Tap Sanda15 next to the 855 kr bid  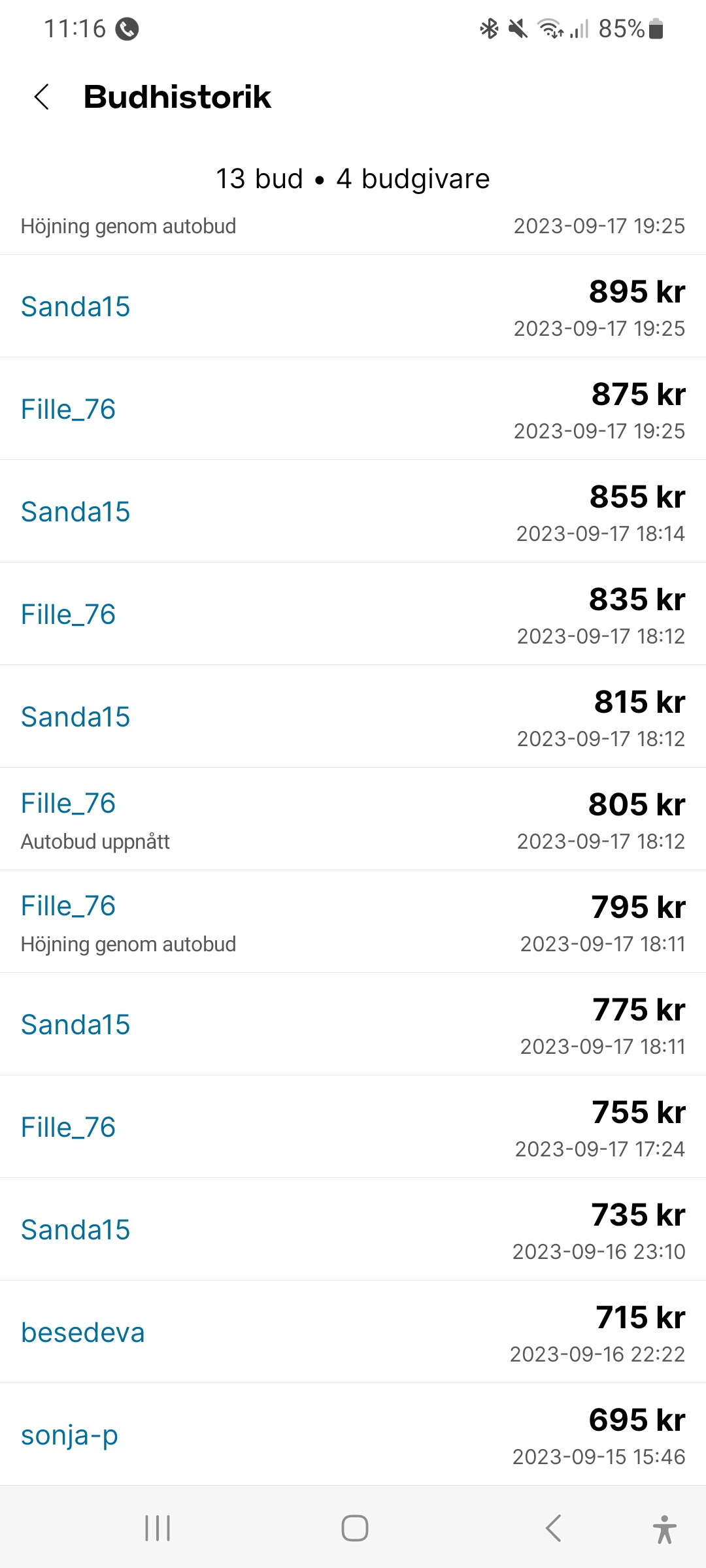[75, 512]
